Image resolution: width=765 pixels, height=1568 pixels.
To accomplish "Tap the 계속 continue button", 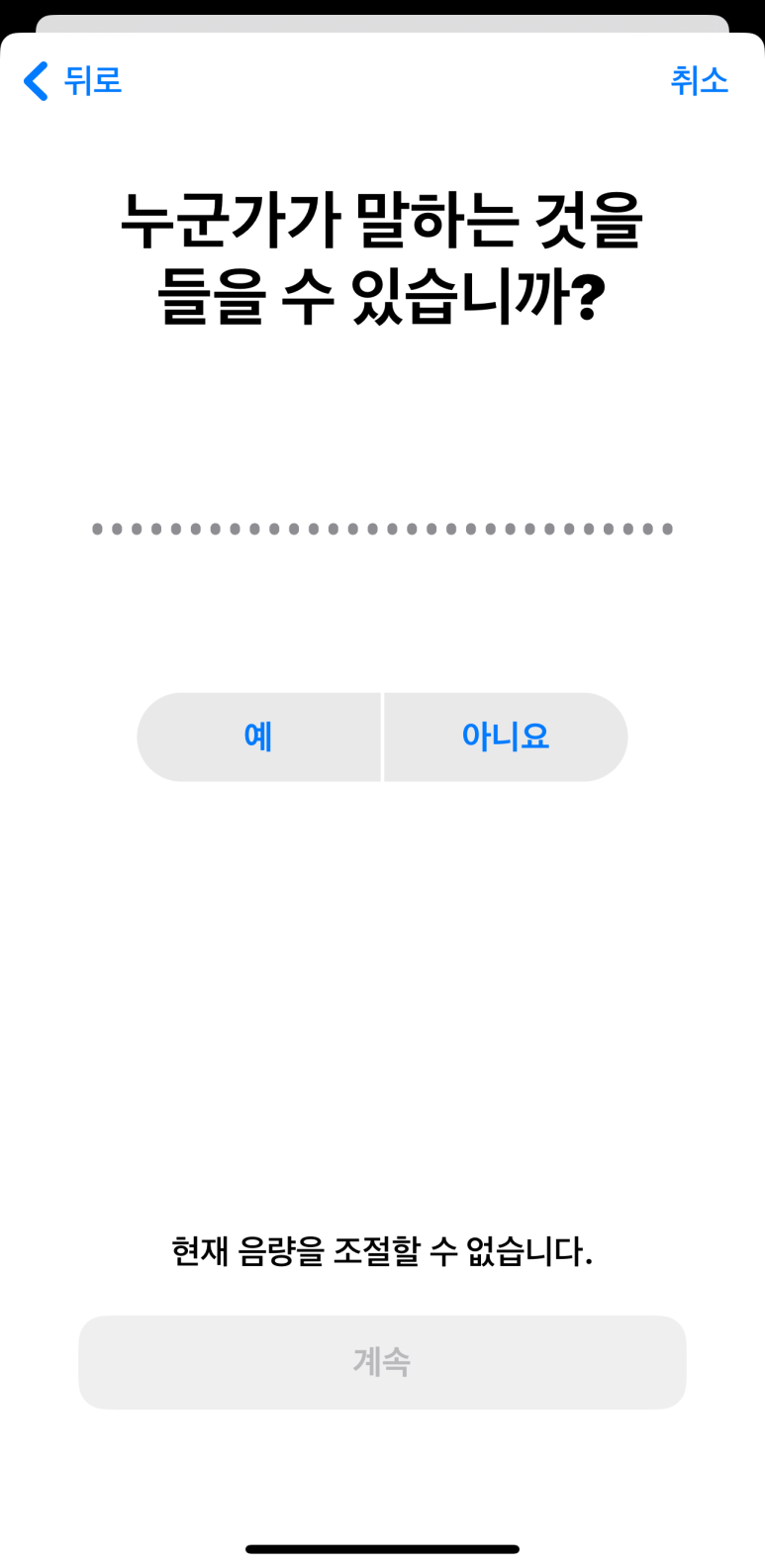I will (x=382, y=1362).
